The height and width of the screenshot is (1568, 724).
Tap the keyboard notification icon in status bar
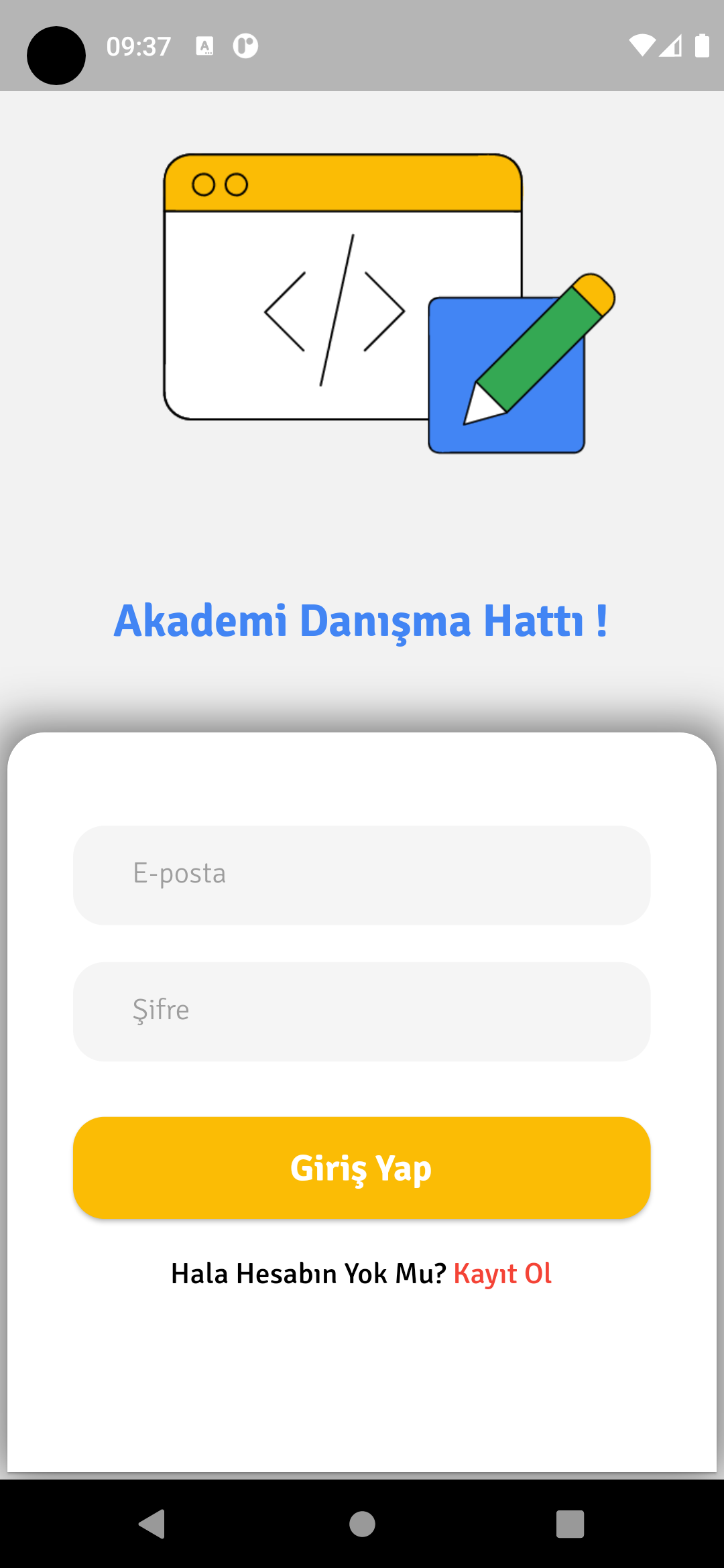[203, 46]
